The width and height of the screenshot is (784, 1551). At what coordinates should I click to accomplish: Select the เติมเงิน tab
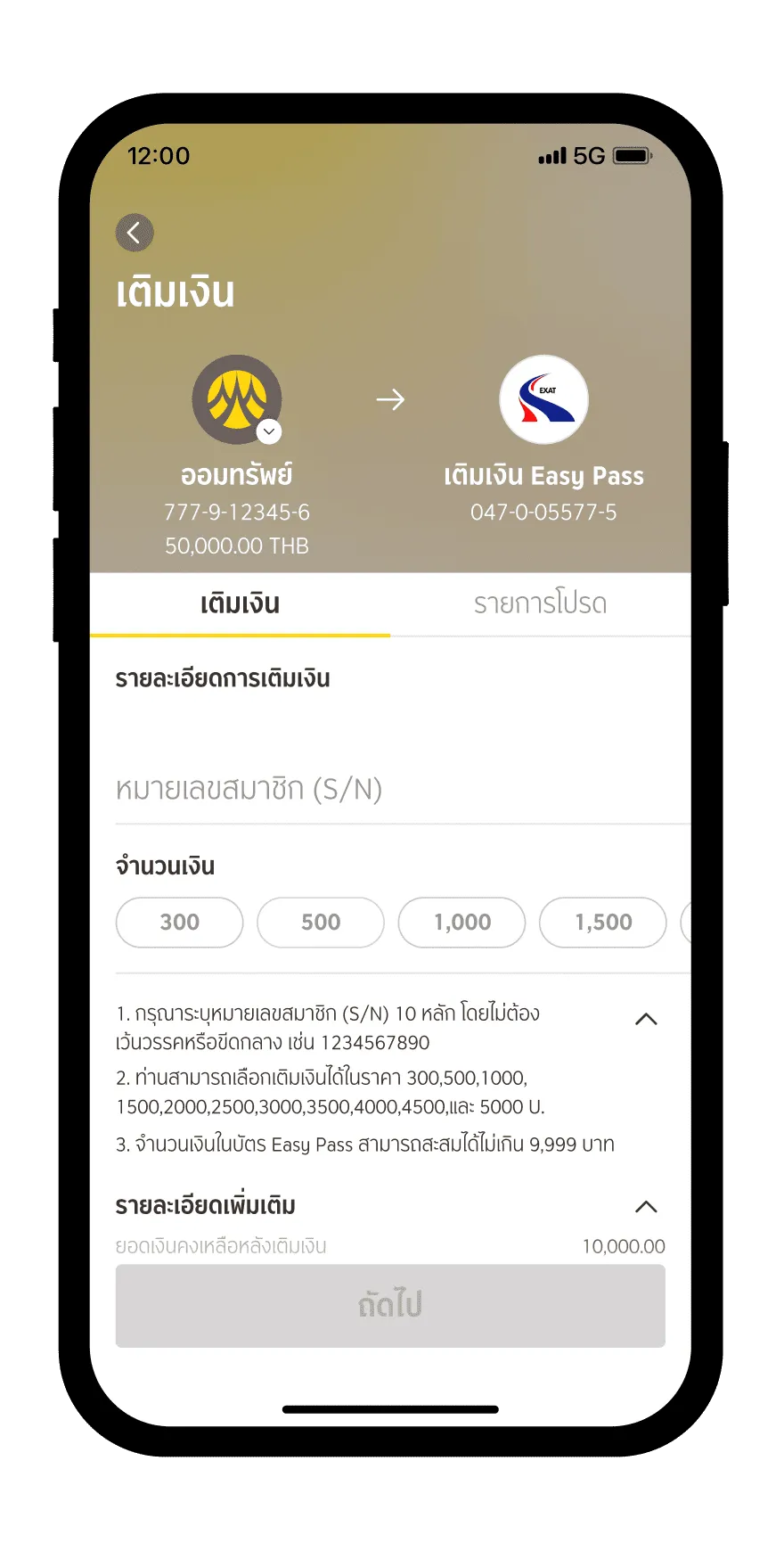(240, 603)
